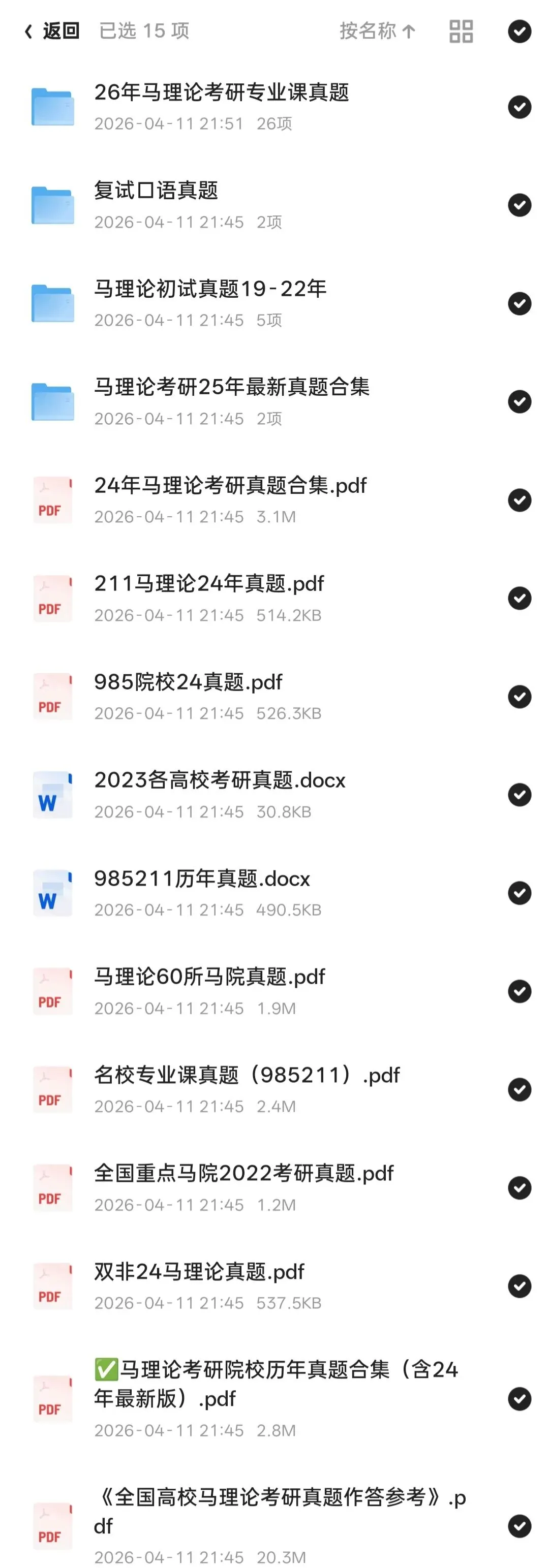Deselect the 复试口语真题 folder checkbox

click(x=519, y=205)
